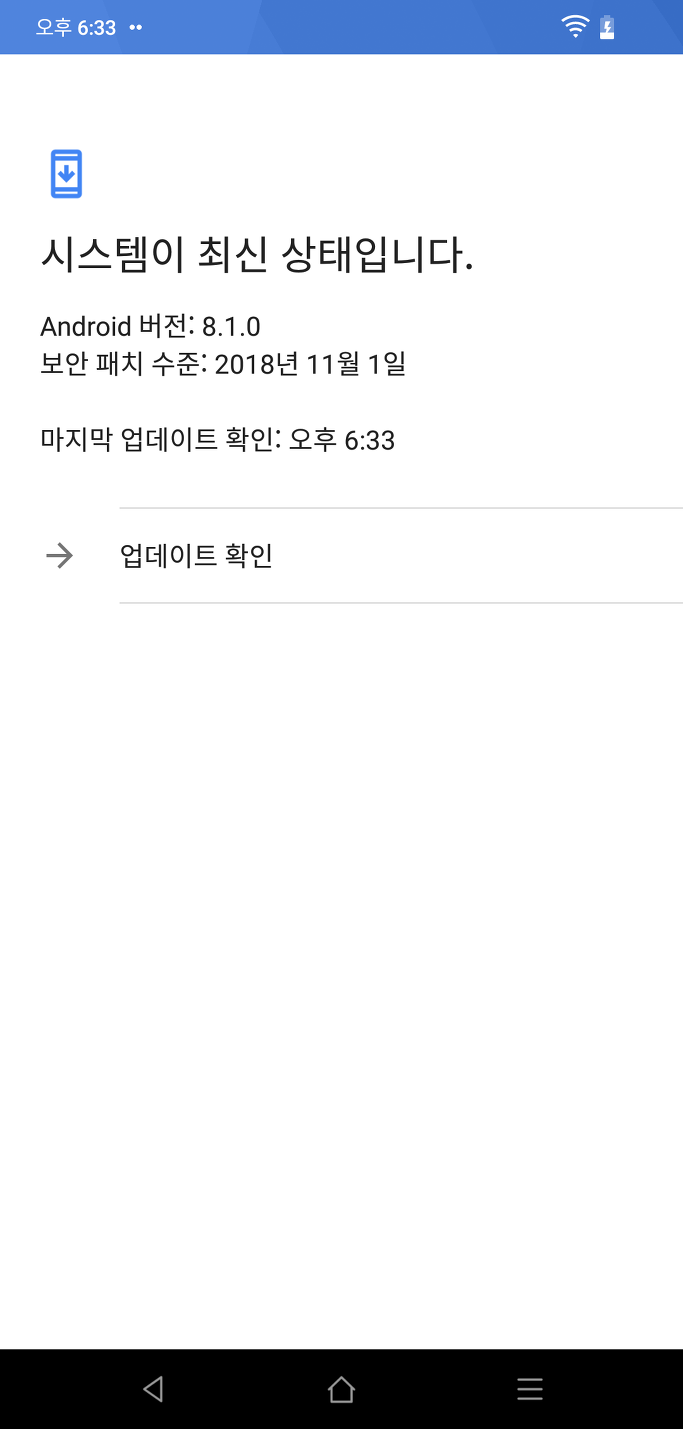Viewport: 683px width, 1429px height.
Task: Go back with the navigation bar back button
Action: point(153,1389)
